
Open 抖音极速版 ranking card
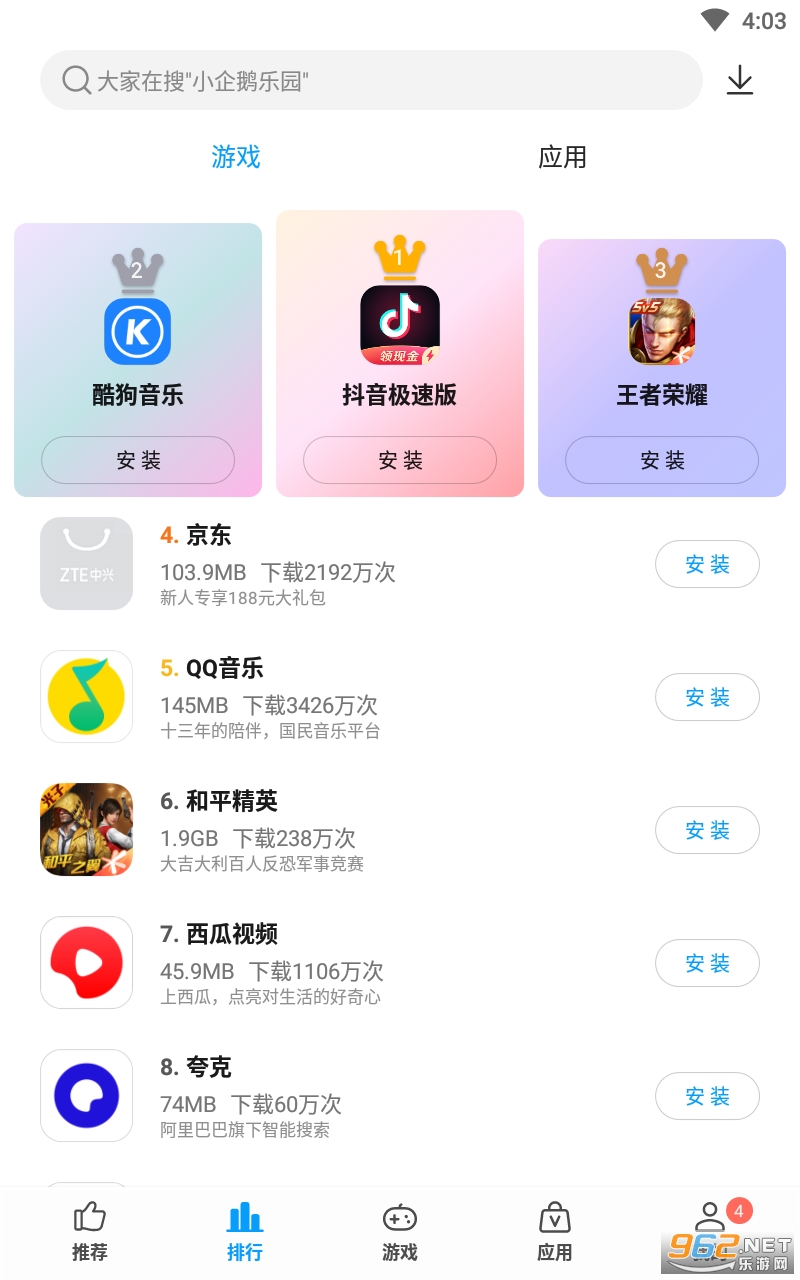[400, 340]
